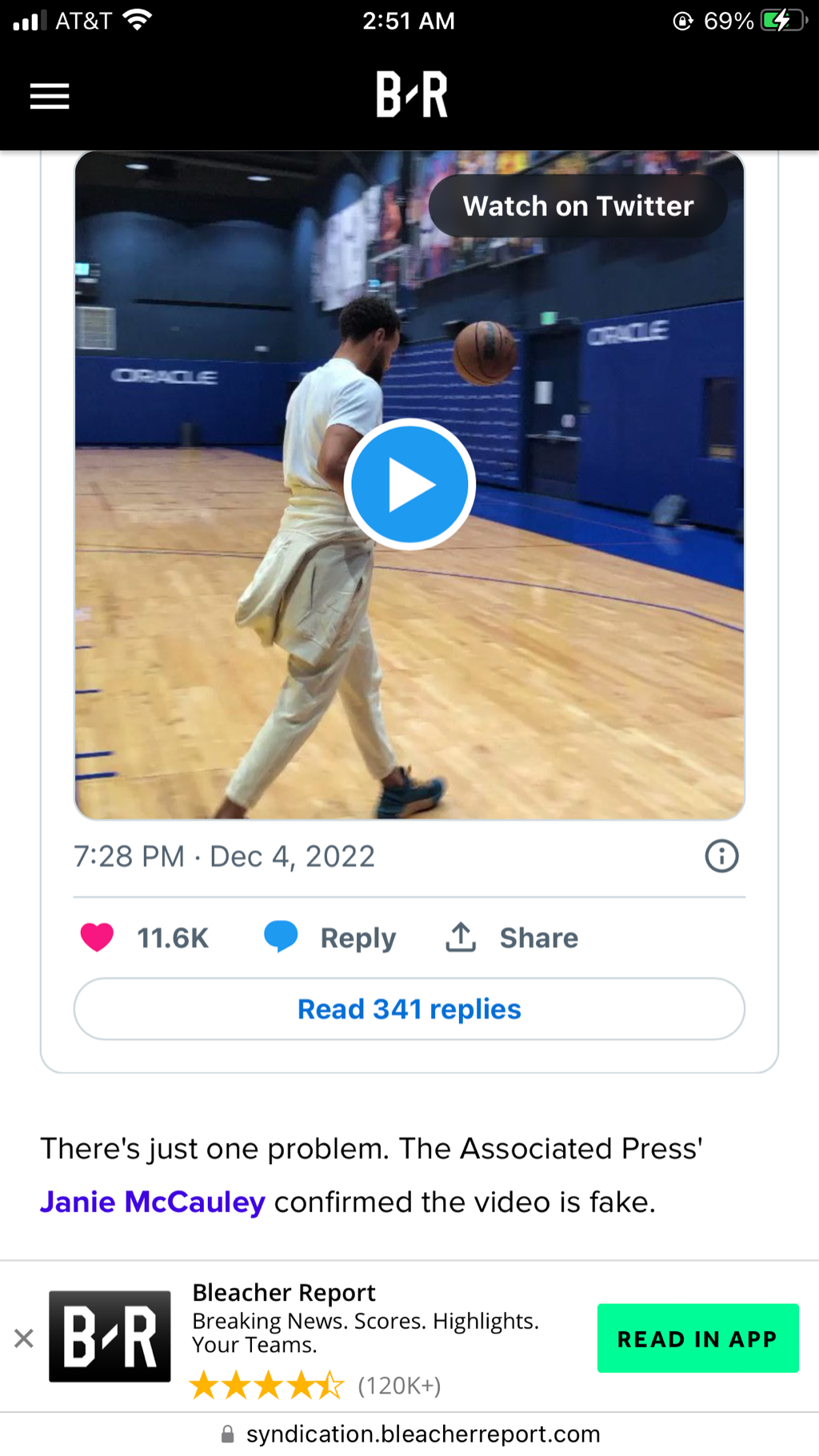Dismiss the Bleacher Report app banner
The image size is (819, 1456).
24,1338
